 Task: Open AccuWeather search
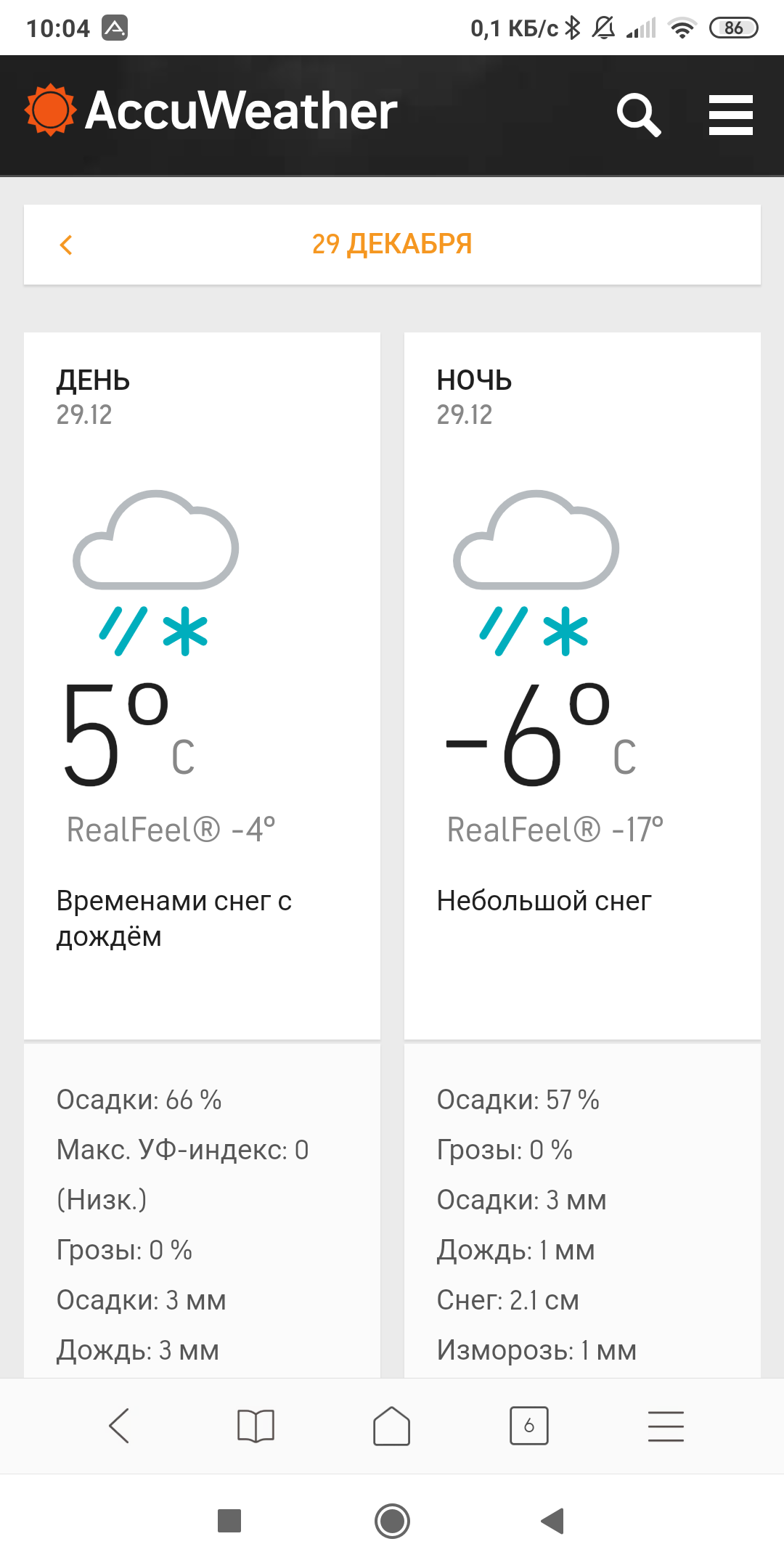638,114
